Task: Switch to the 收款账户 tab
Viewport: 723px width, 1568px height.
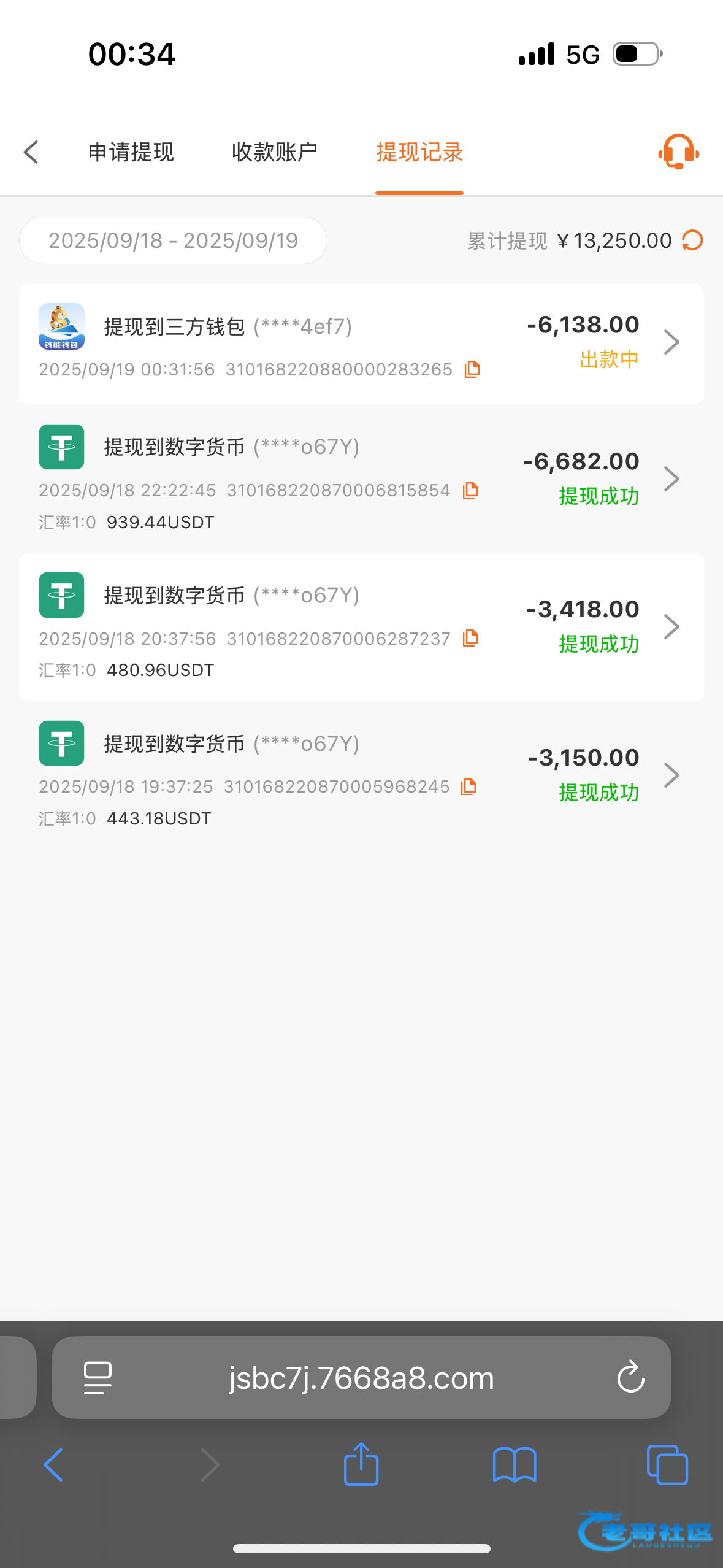Action: tap(274, 152)
